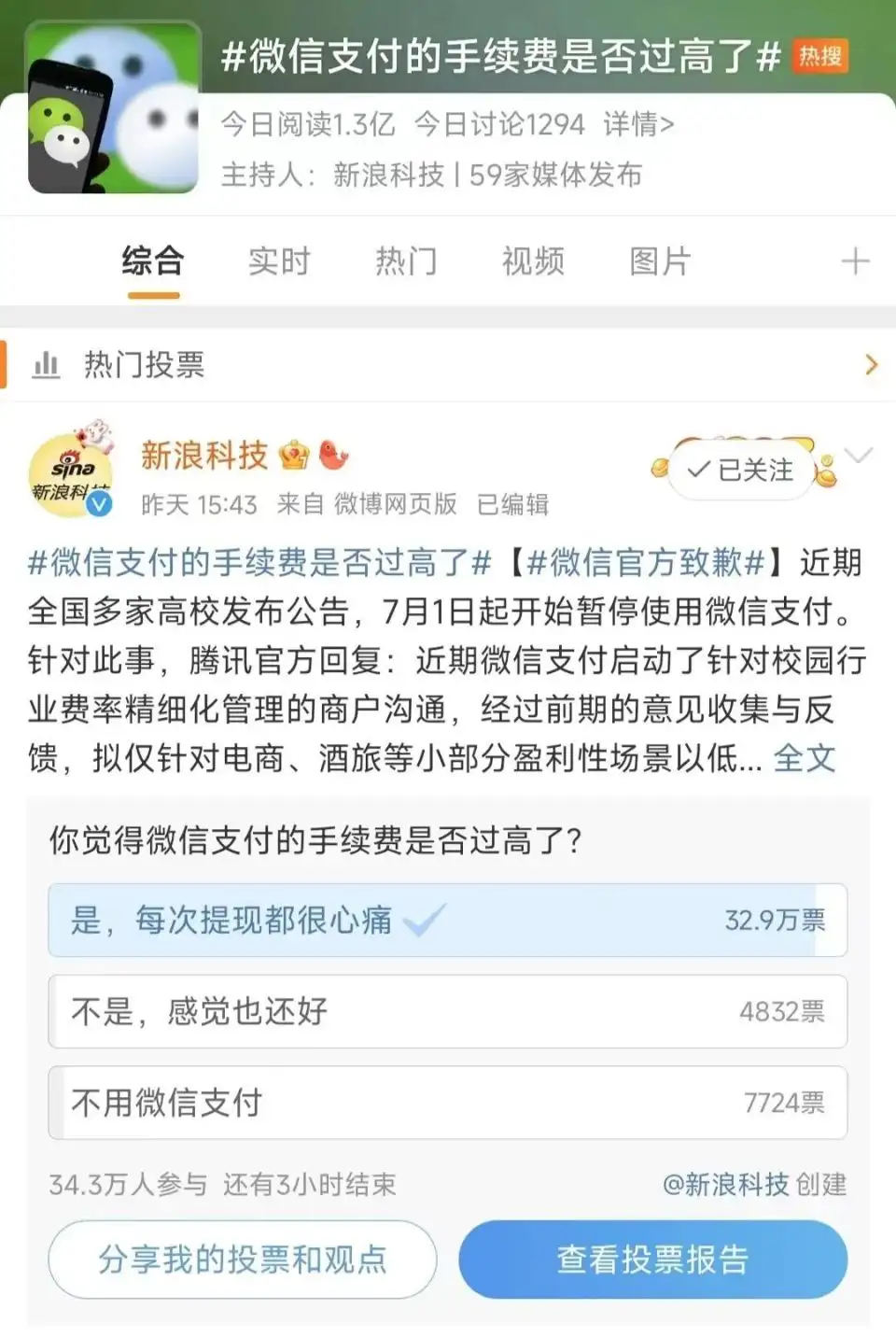Open the 热门投票 row
This screenshot has height=1337, width=896.
click(448, 364)
